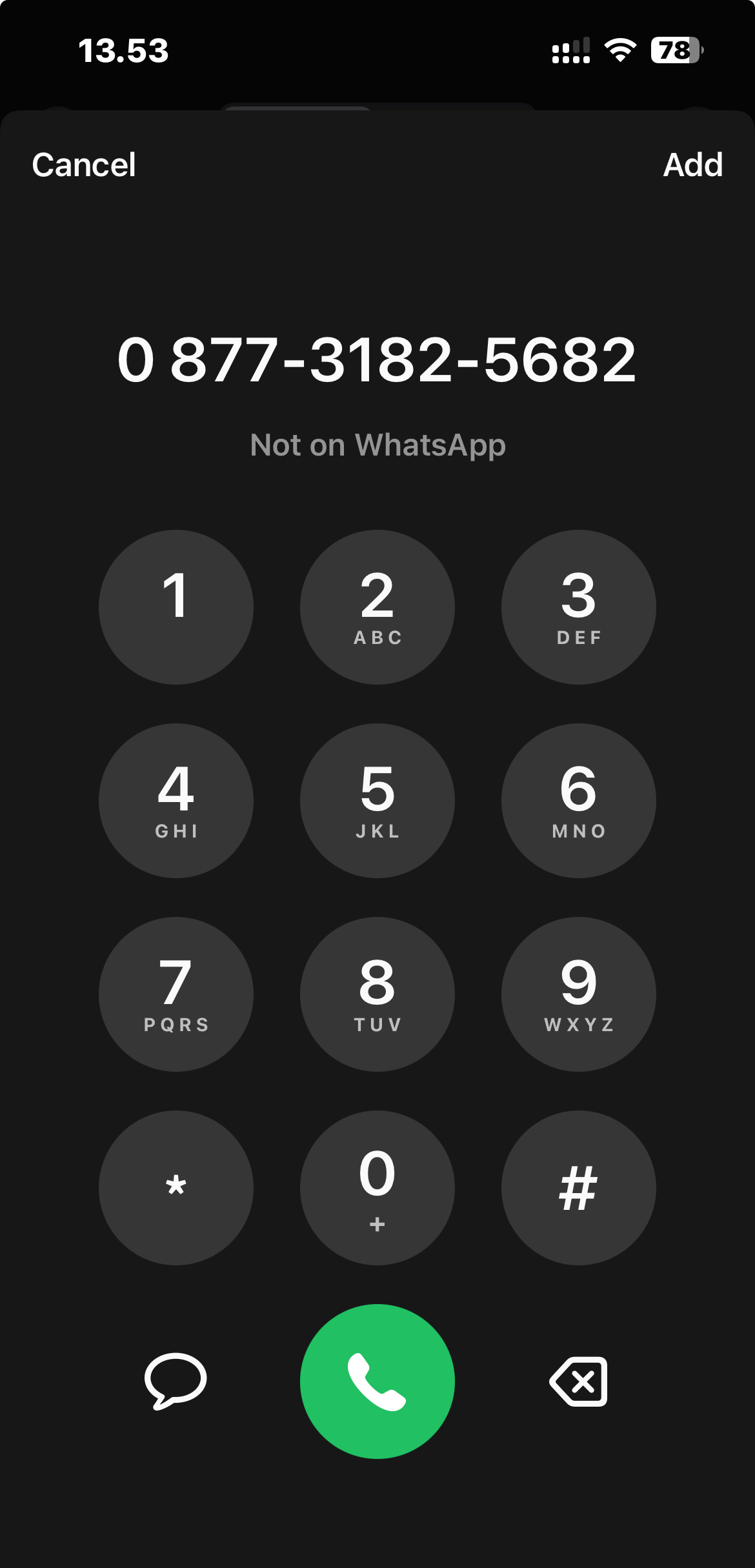Enter digit 6 MNO

579,801
